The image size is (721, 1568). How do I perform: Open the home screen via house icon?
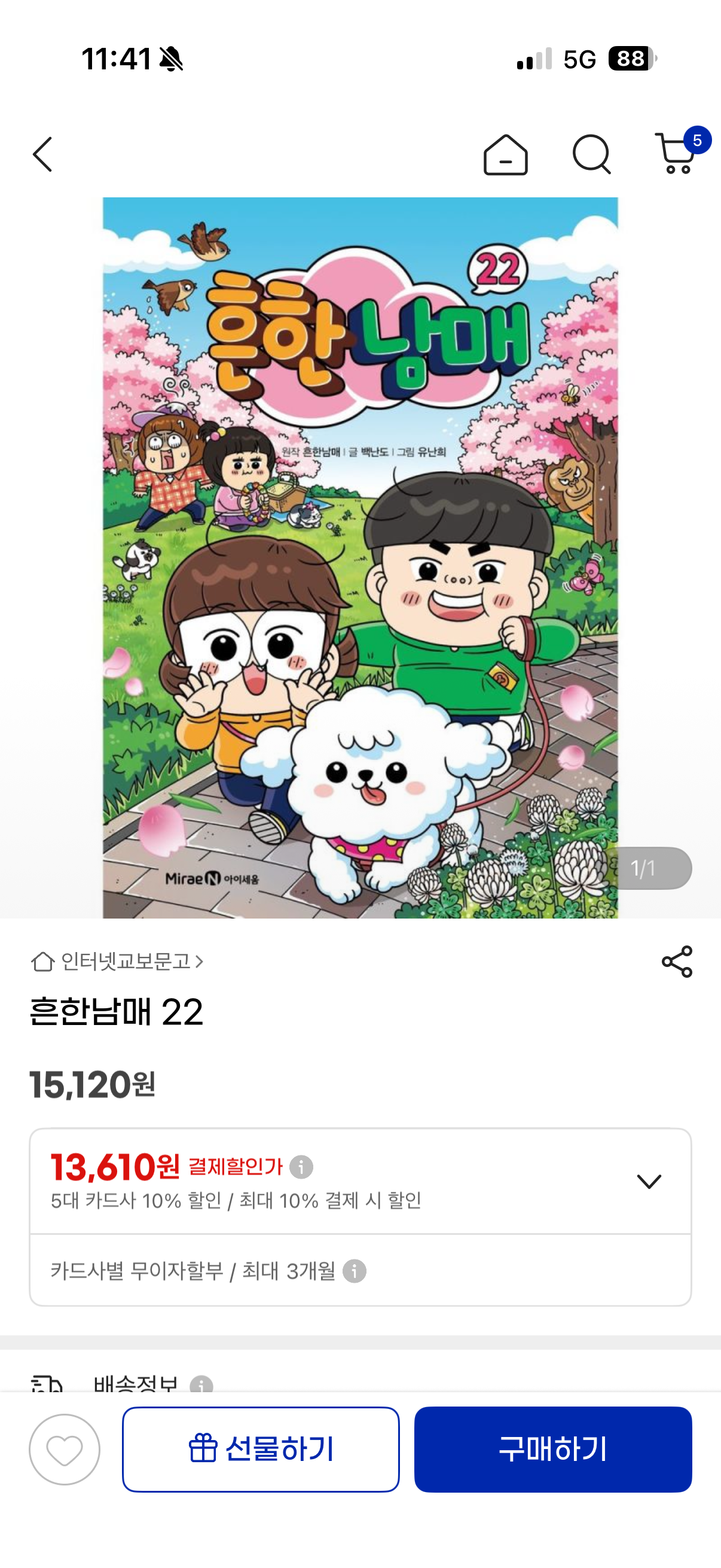[x=506, y=156]
